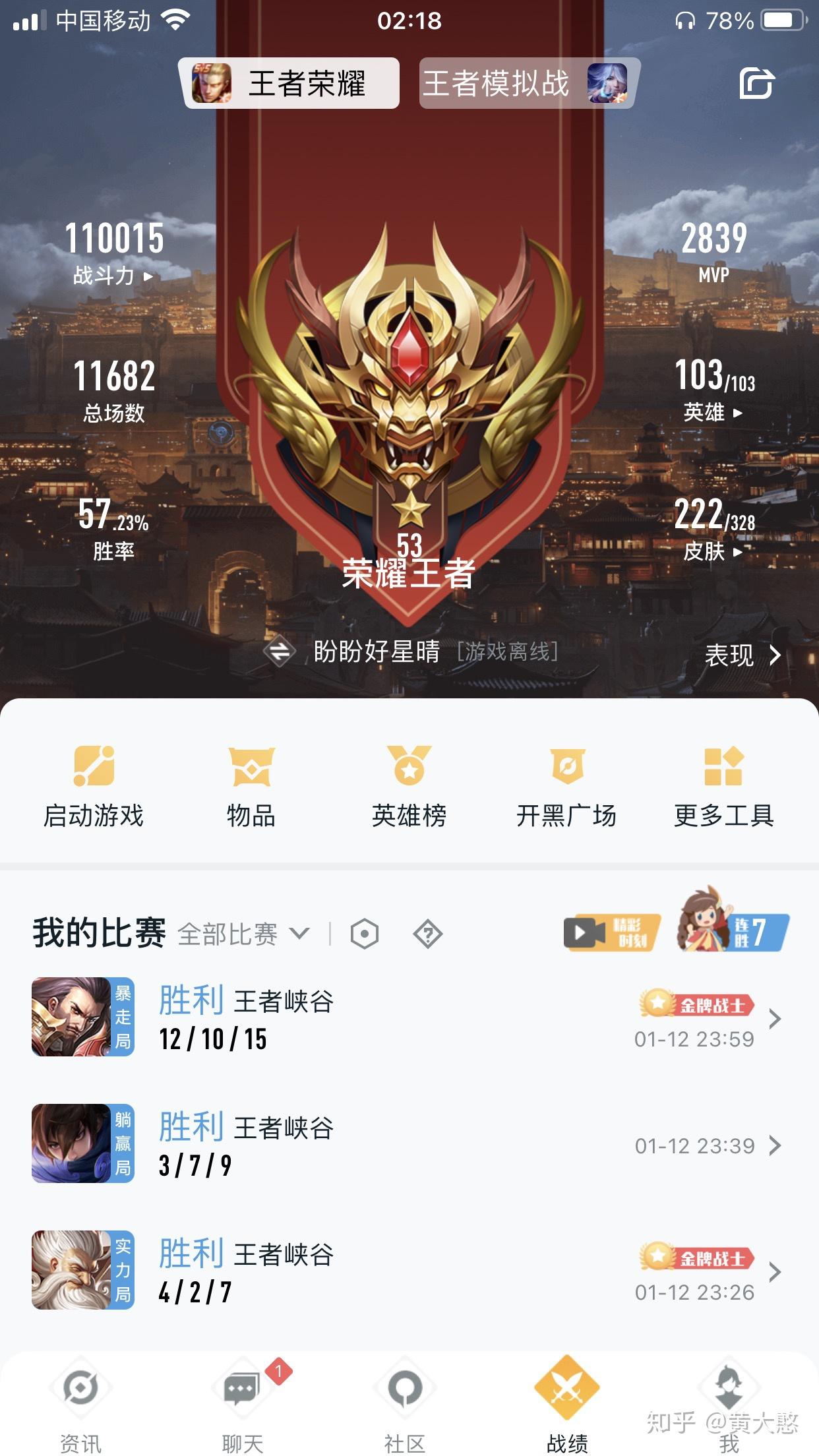Viewport: 819px width, 1456px height.
Task: View the 英雄 collection
Action: point(713,412)
